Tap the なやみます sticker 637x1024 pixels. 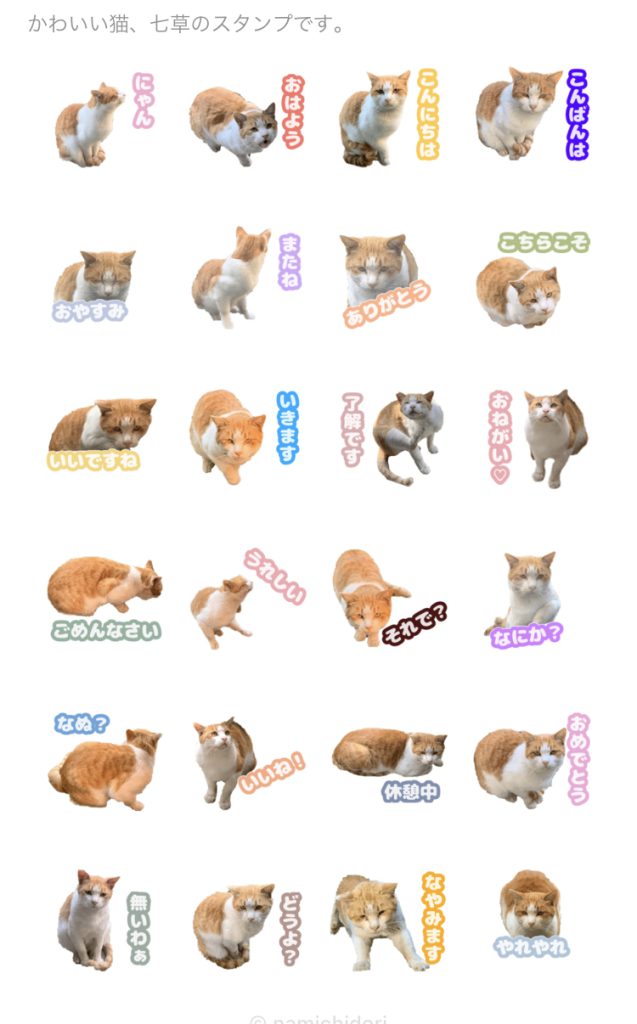click(386, 920)
